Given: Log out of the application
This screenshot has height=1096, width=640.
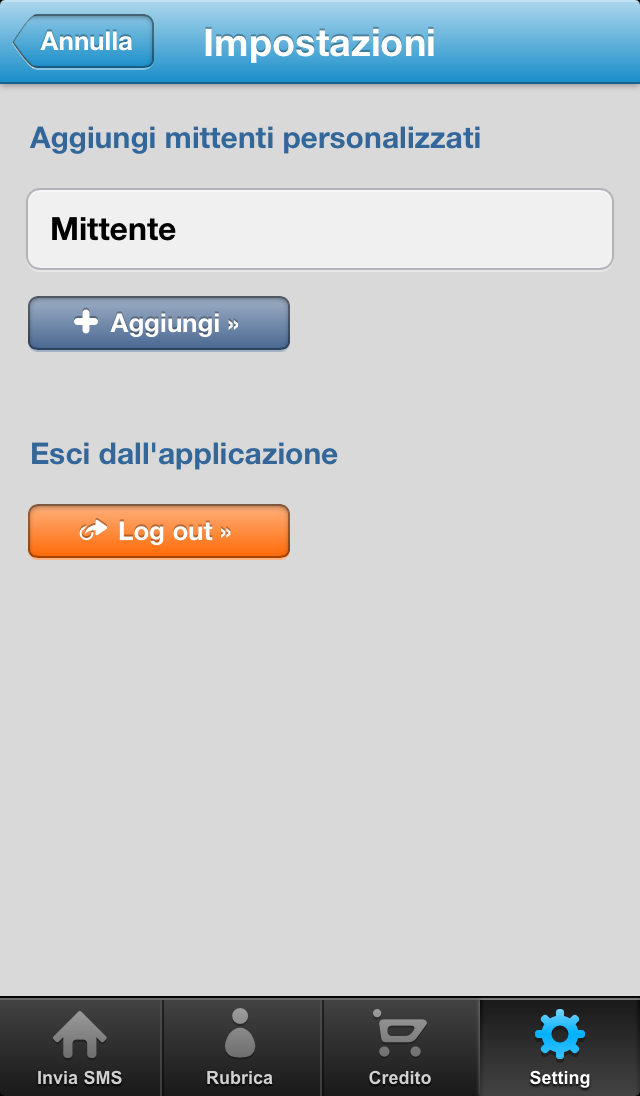Looking at the screenshot, I should [159, 531].
